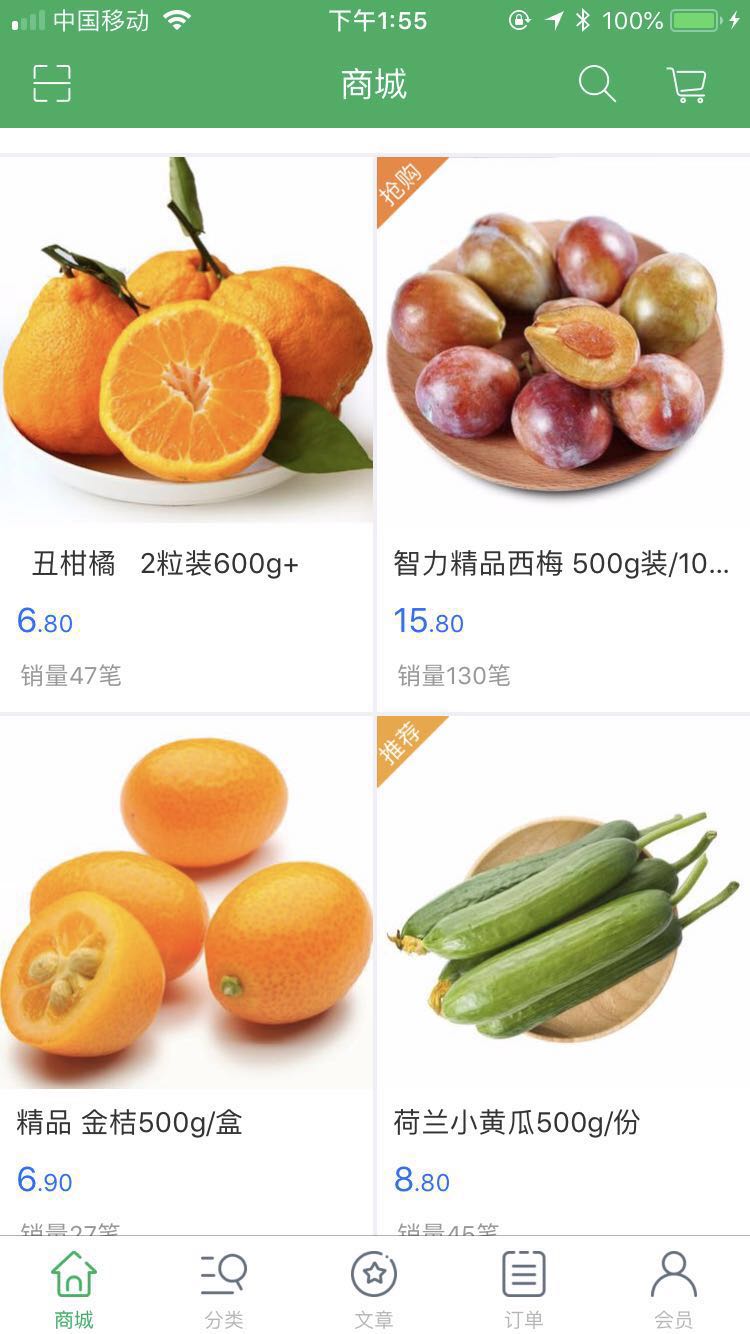Switch to the 文章 tab

[x=374, y=1288]
